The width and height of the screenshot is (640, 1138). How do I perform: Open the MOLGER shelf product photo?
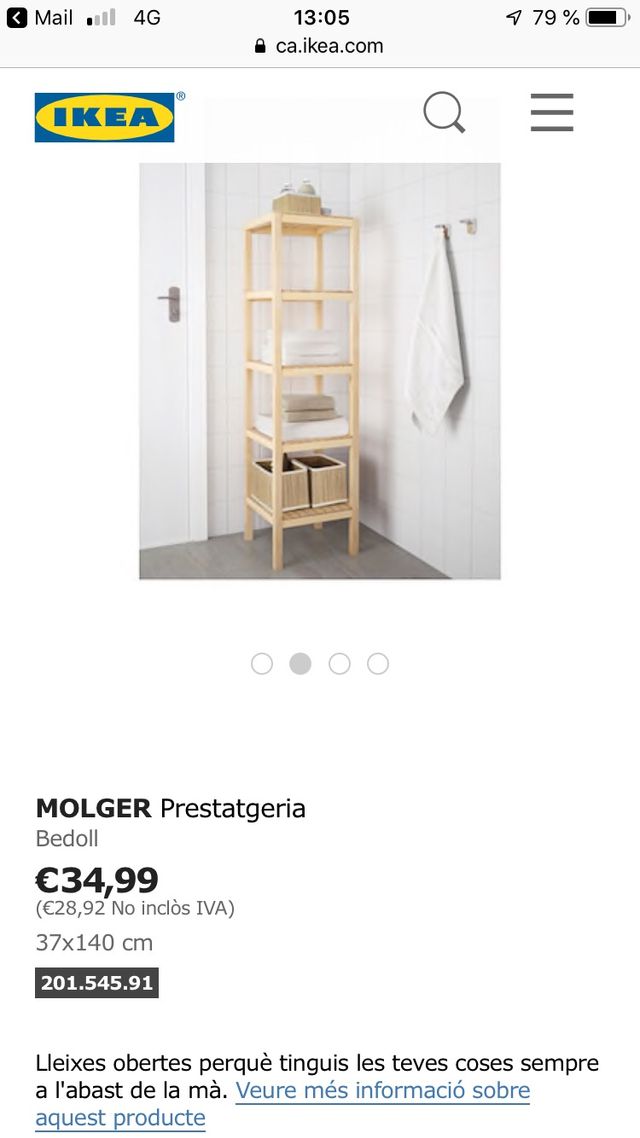[319, 370]
